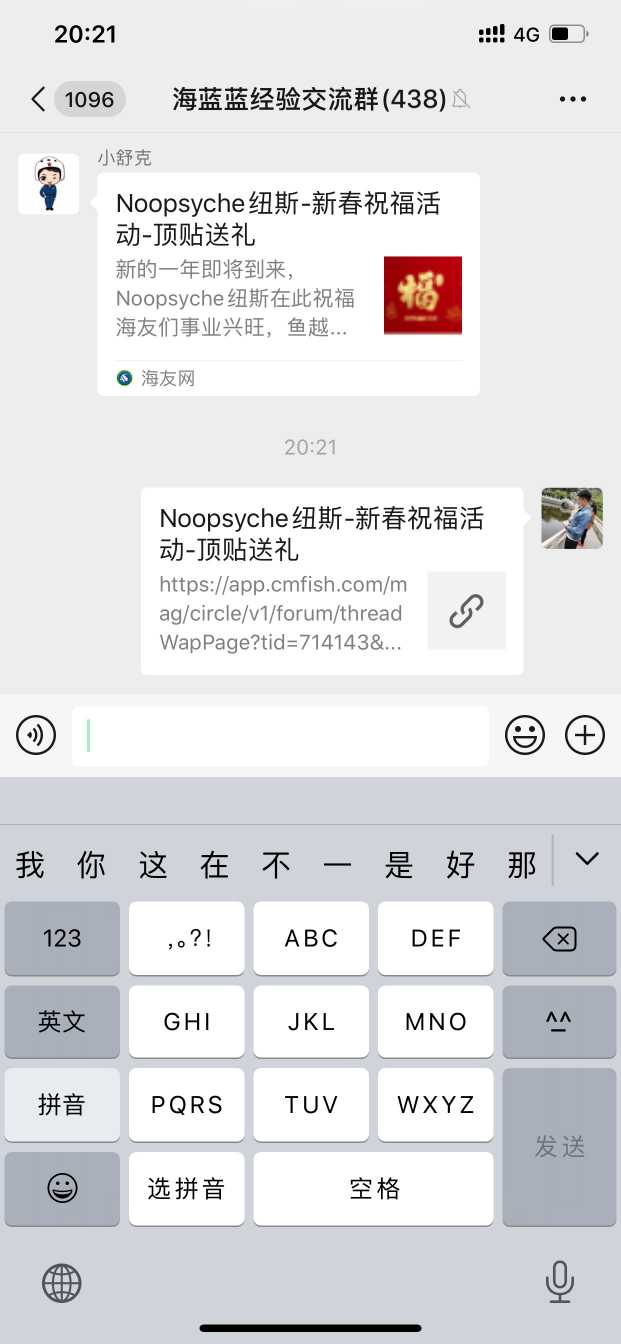Open my own avatar profile

click(x=571, y=518)
